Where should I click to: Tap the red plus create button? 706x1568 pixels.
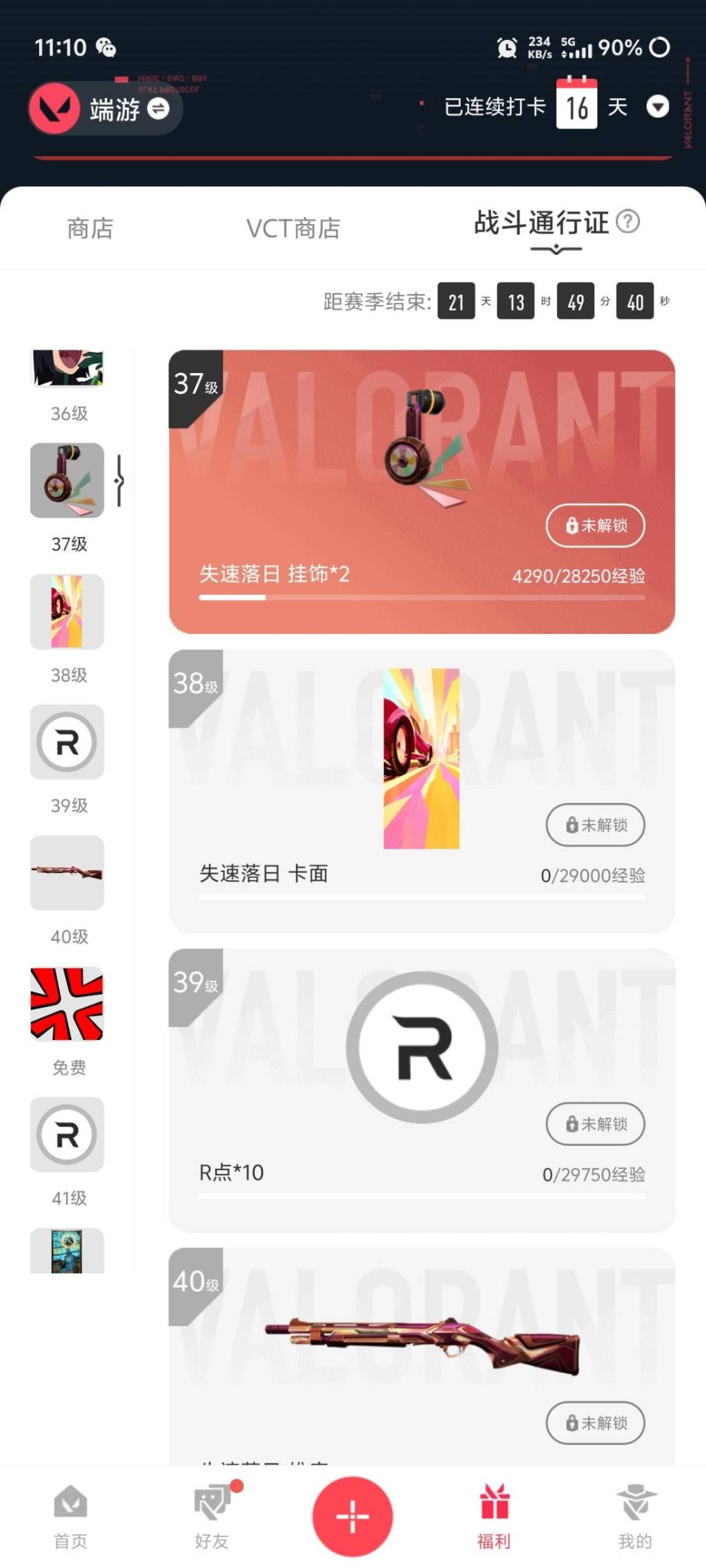[353, 1516]
